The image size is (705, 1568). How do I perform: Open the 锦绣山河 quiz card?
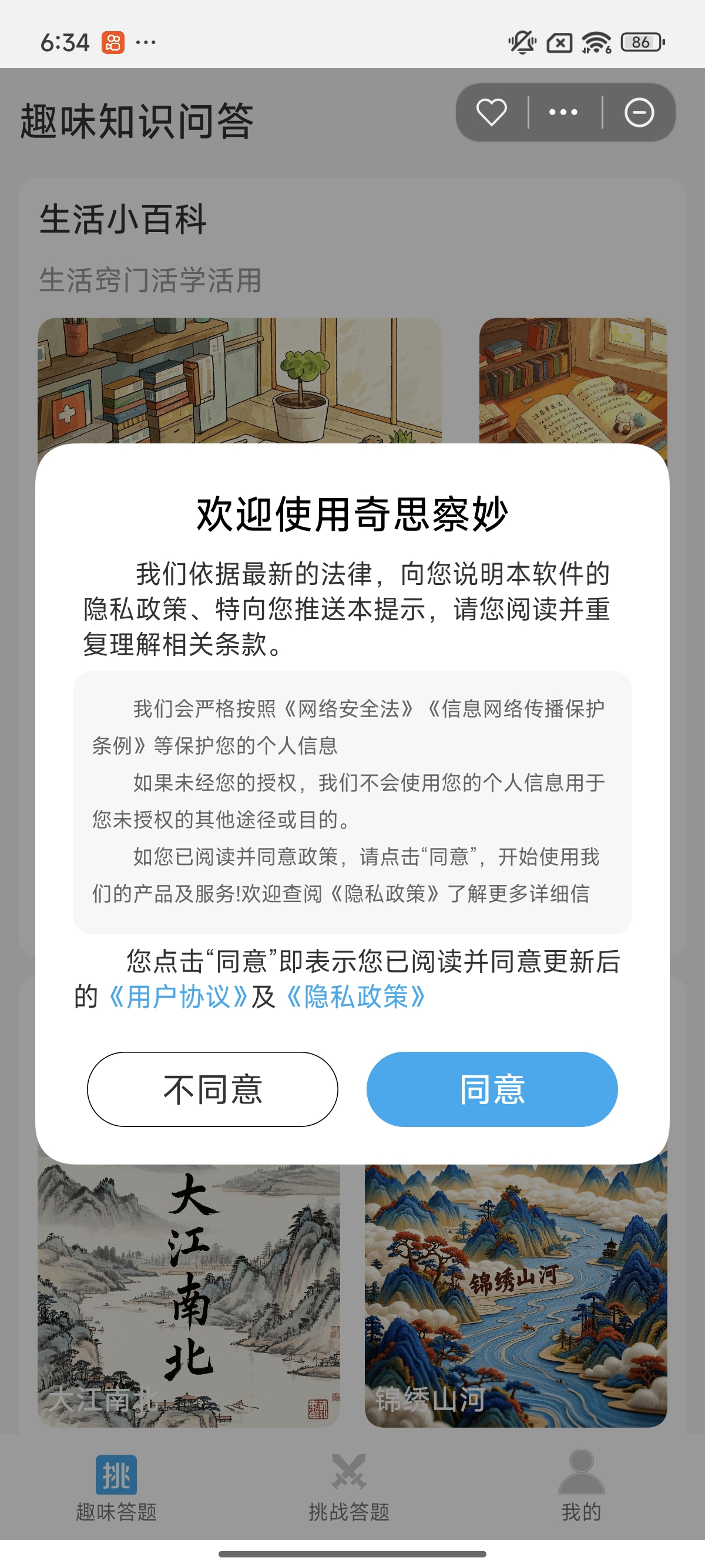[516, 1297]
